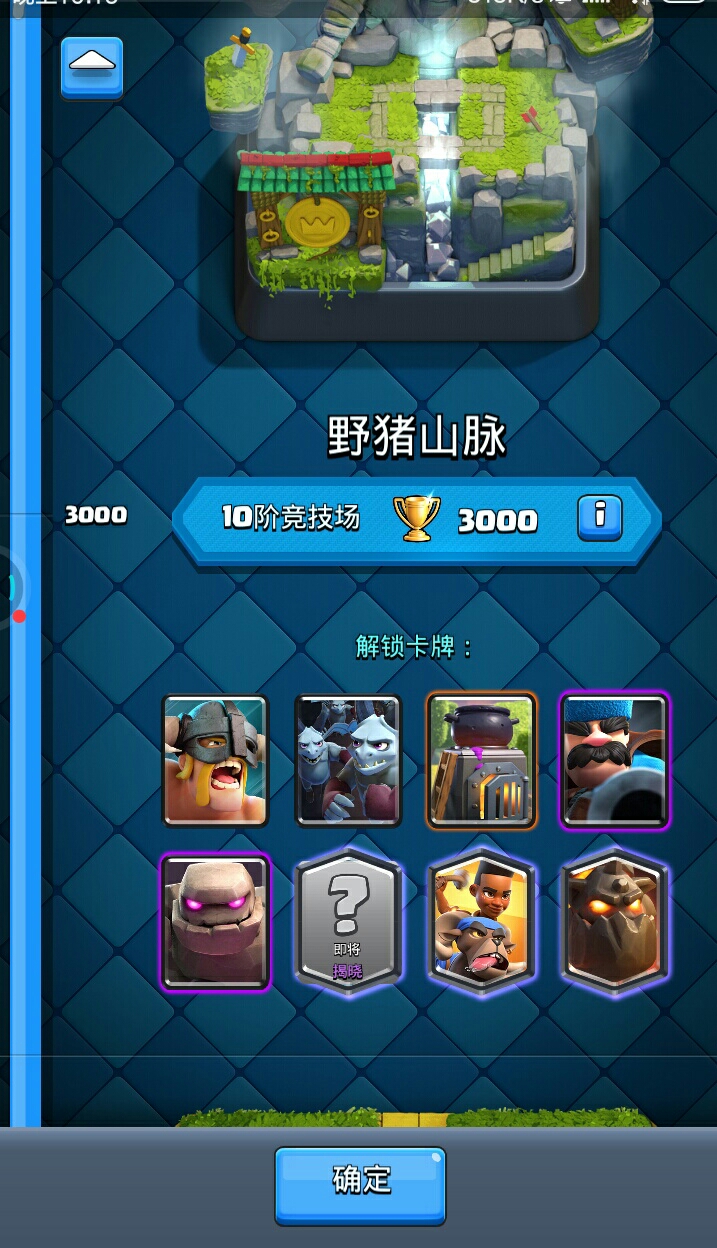Open the Golem card with purple eyes
This screenshot has height=1248, width=717.
(x=215, y=922)
